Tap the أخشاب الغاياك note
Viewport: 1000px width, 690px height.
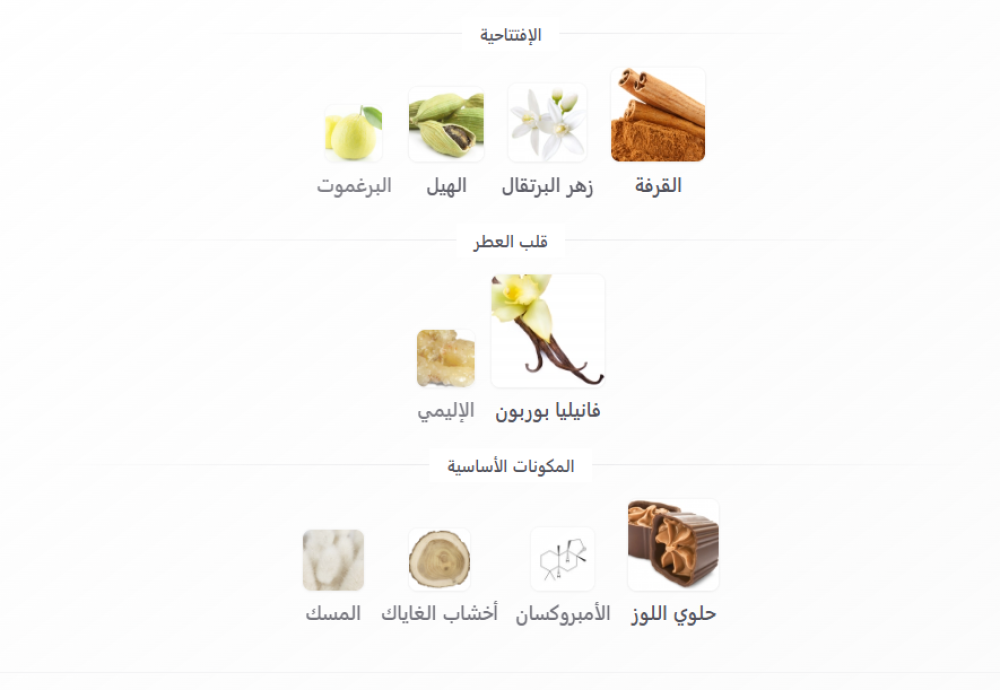point(439,576)
